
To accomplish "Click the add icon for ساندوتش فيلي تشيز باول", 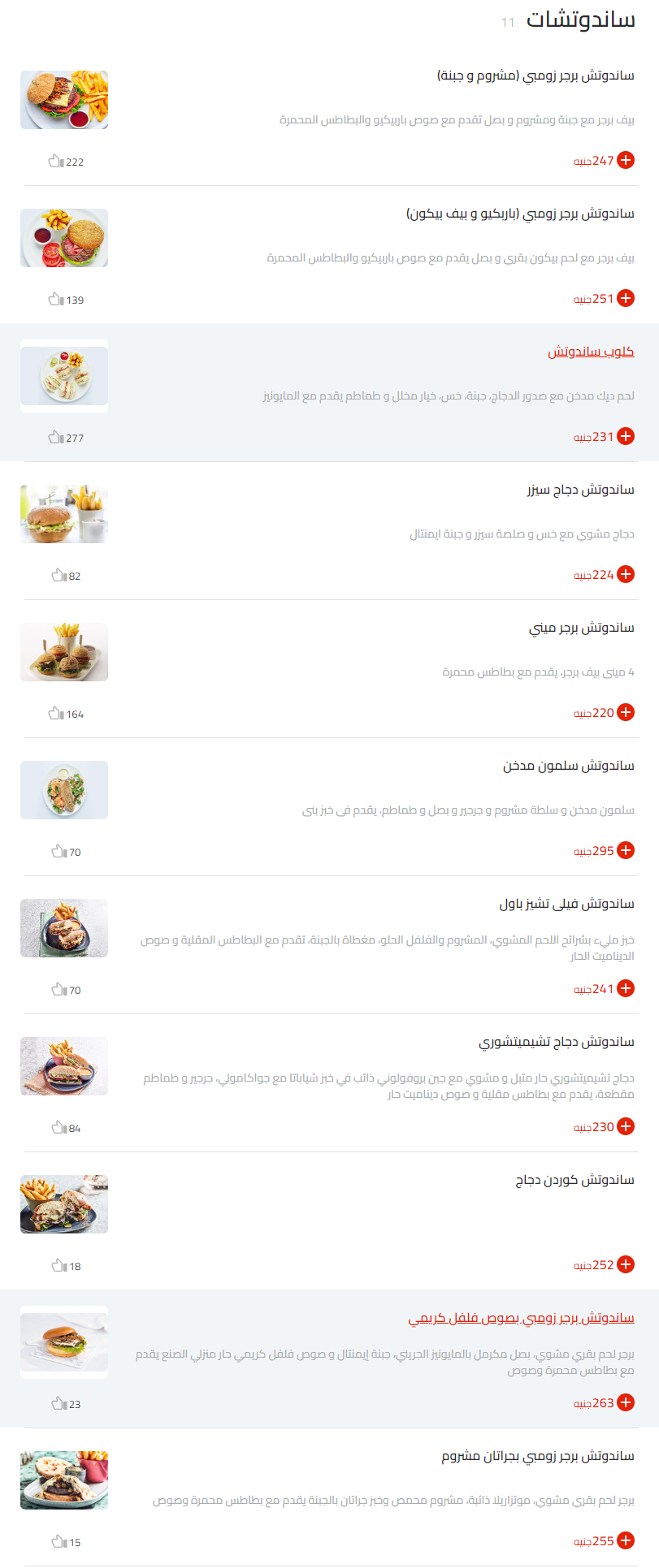I will 625,988.
